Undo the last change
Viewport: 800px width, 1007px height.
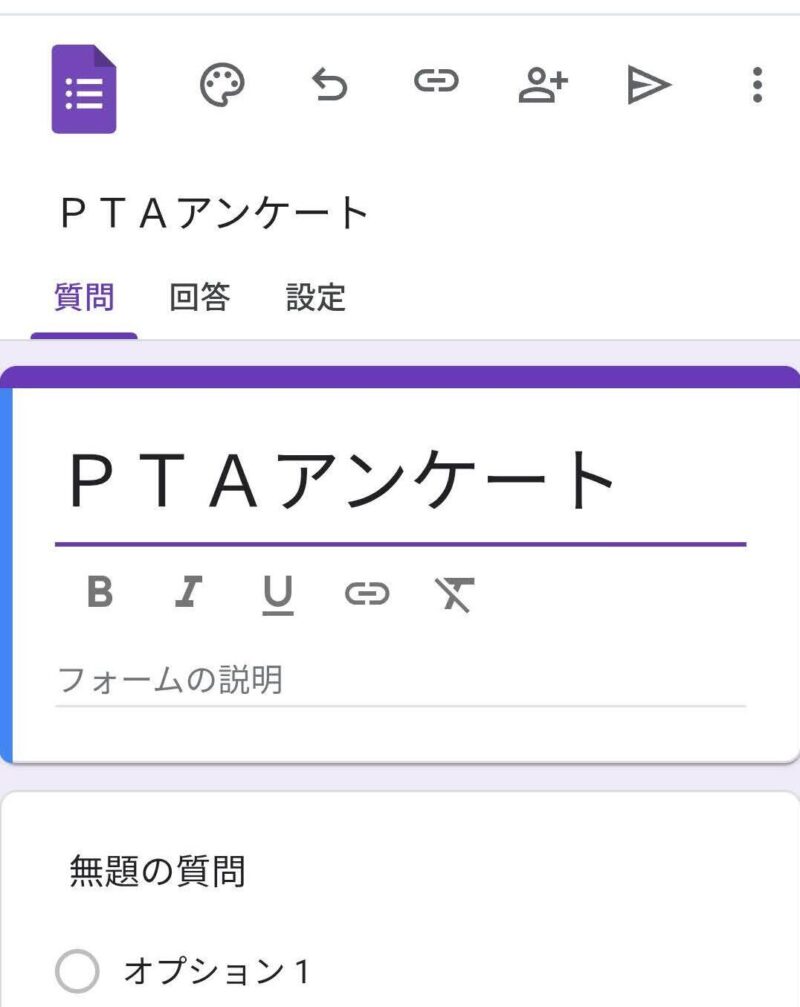pos(330,86)
